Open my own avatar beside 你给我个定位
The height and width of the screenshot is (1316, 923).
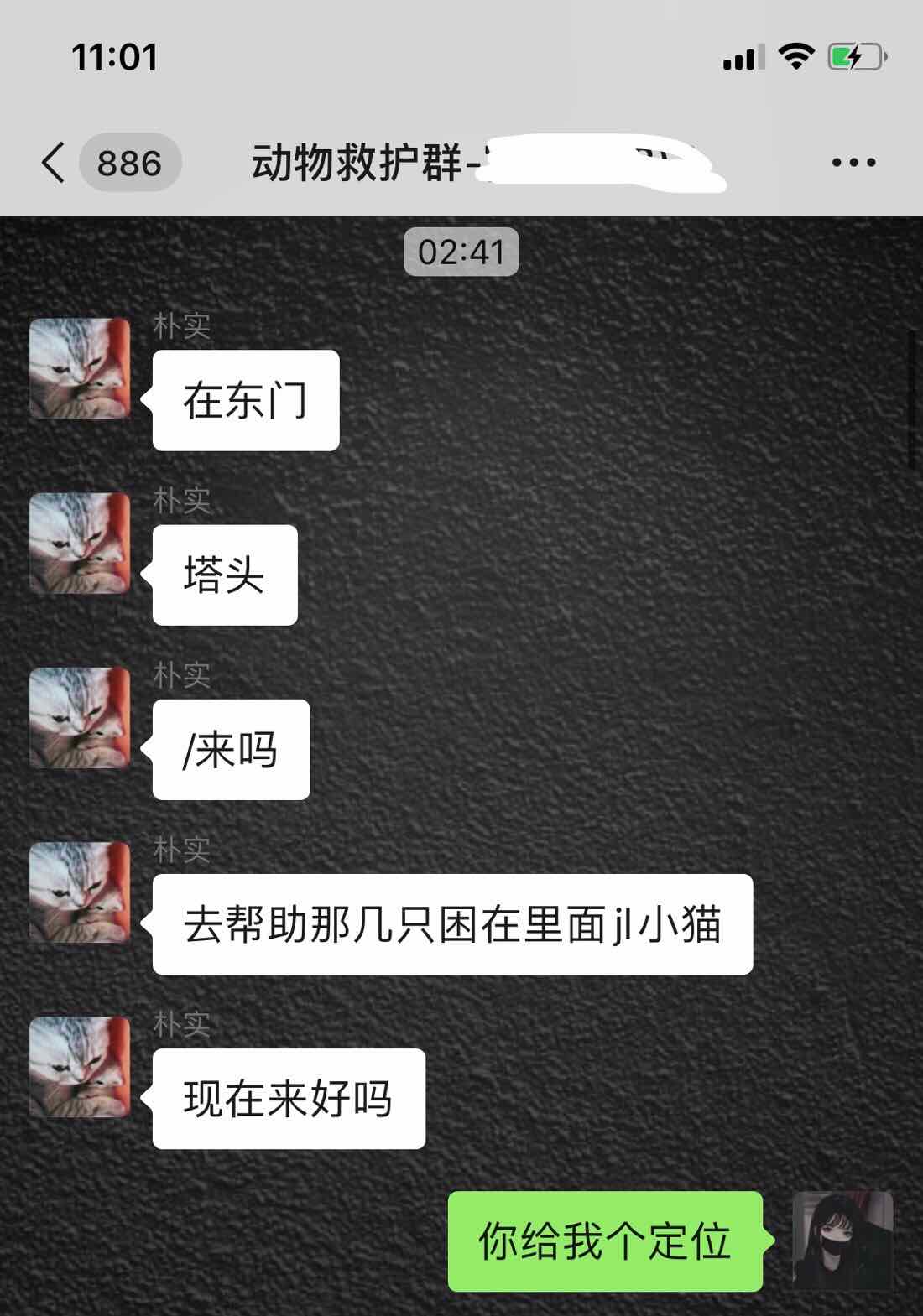click(x=842, y=1241)
